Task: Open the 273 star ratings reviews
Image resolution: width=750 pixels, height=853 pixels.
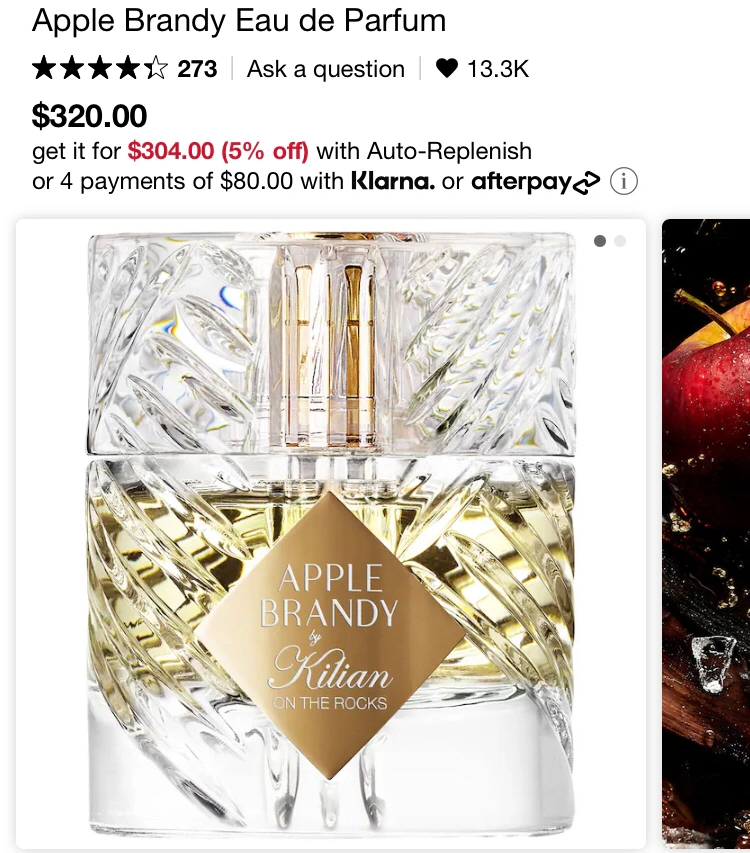Action: pos(123,69)
